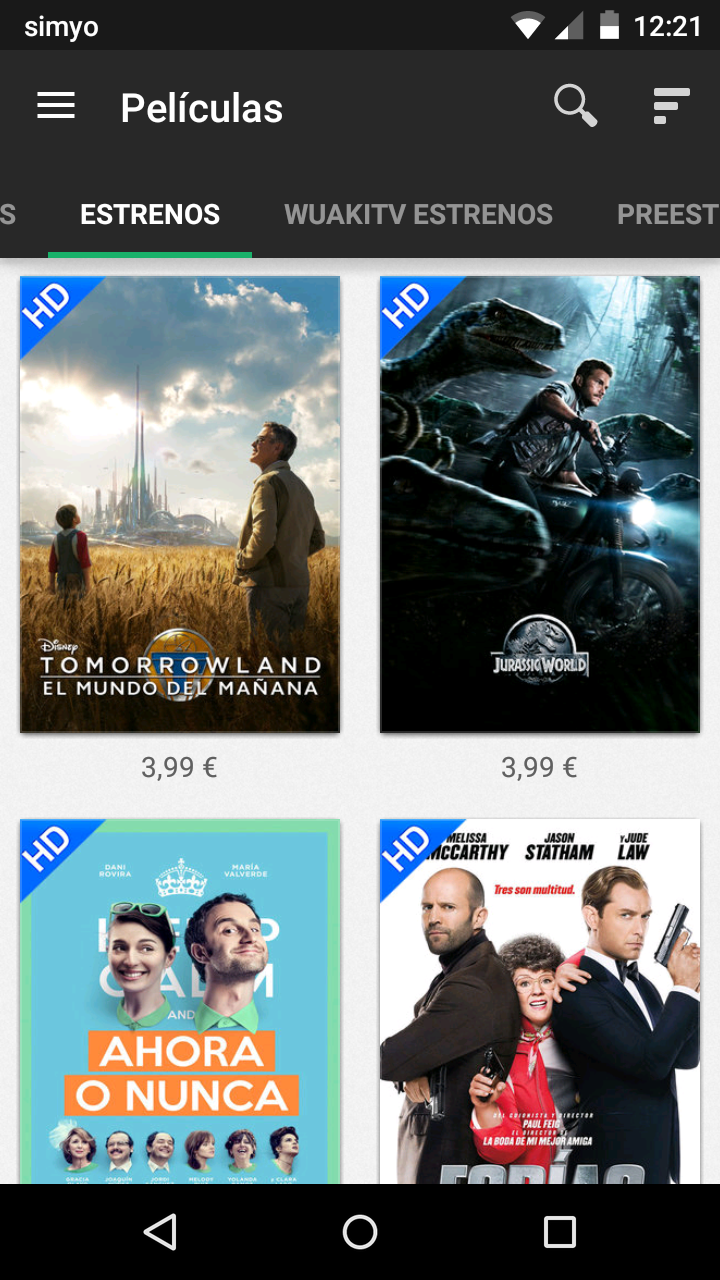Open the search magnifier
Screen dimensions: 720x1280
click(576, 106)
